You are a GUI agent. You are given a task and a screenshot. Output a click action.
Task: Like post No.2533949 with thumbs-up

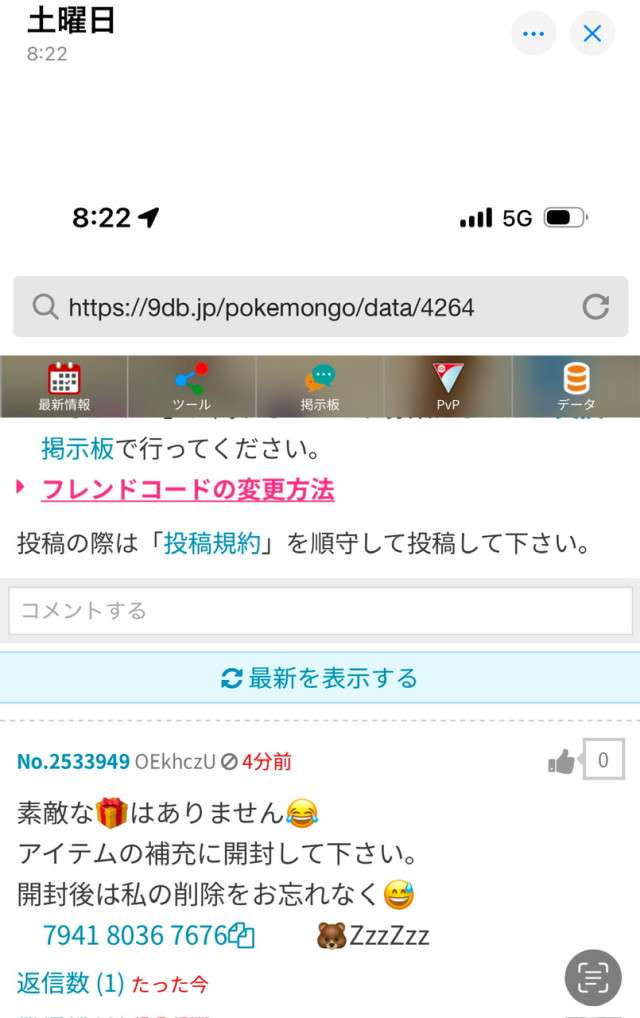point(562,762)
